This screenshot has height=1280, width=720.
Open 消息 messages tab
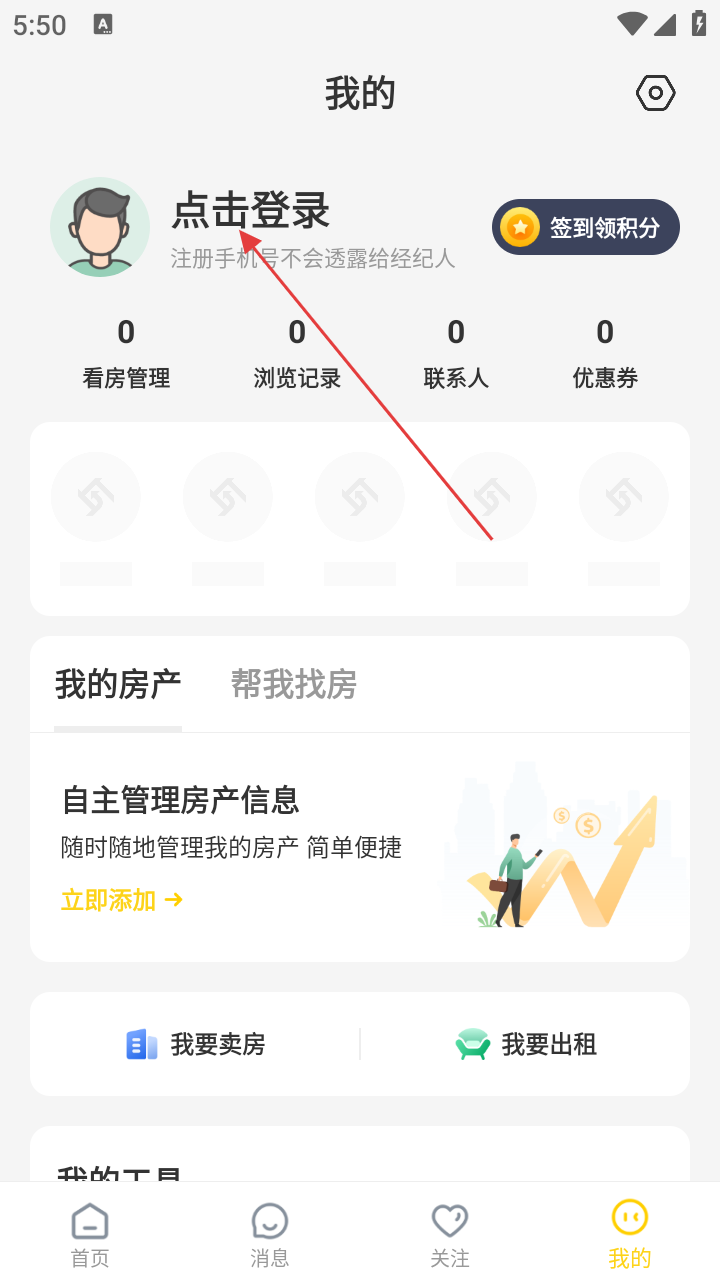pos(270,1234)
